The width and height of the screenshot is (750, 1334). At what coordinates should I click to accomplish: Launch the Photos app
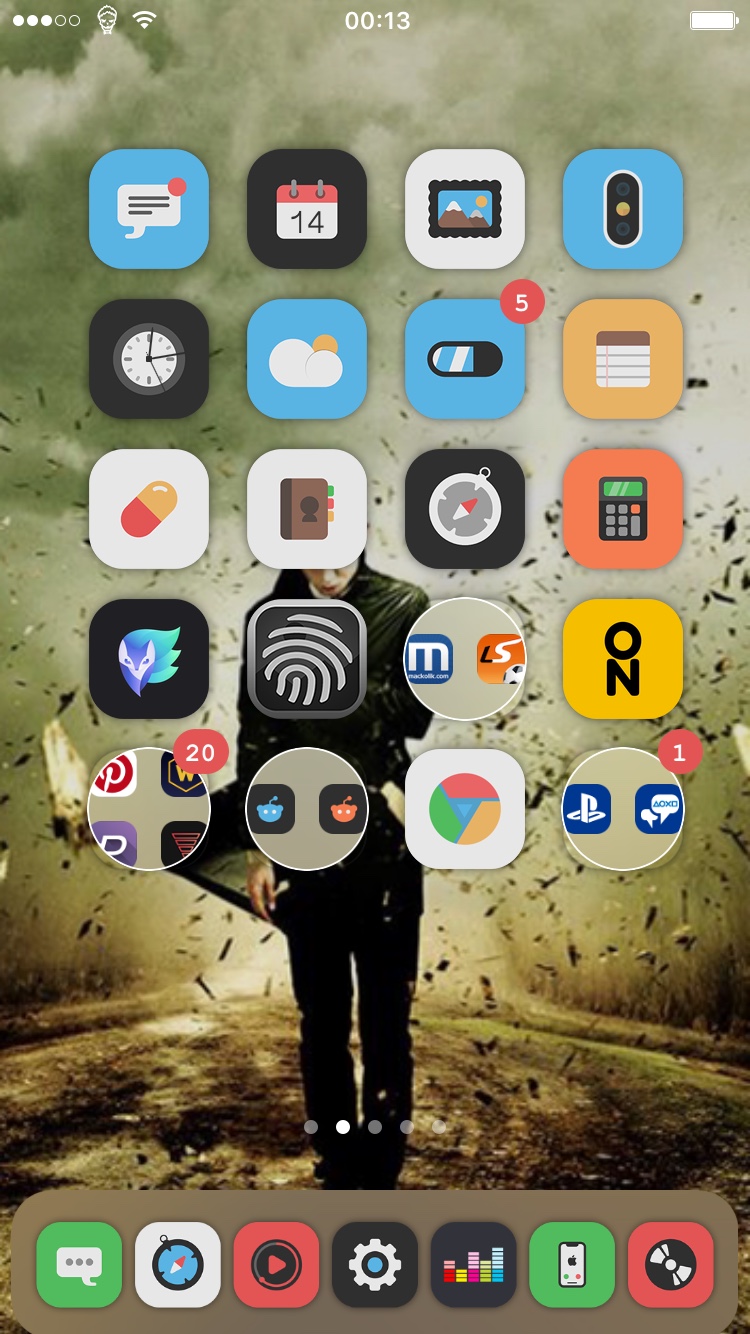click(465, 209)
